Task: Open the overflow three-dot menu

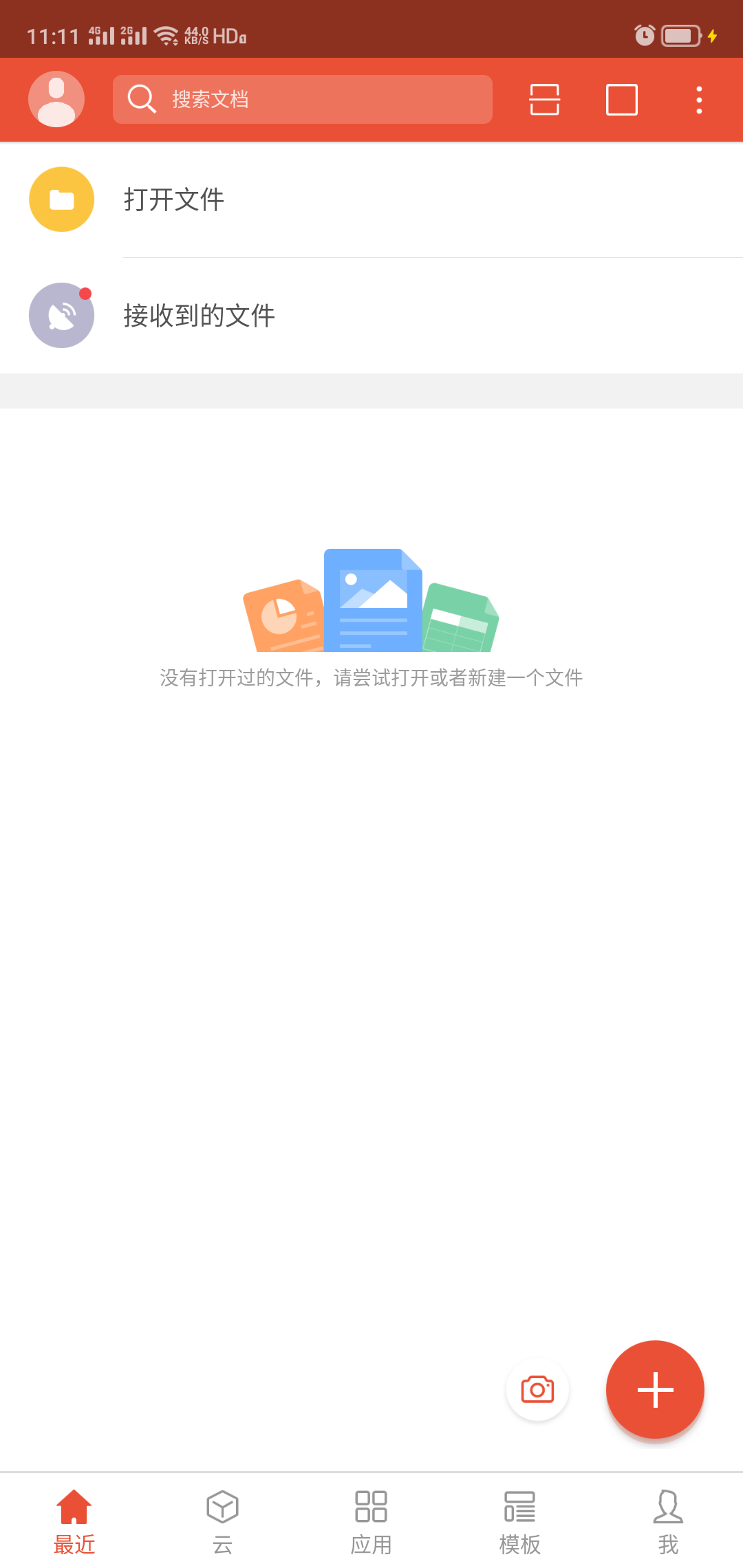Action: (x=698, y=99)
